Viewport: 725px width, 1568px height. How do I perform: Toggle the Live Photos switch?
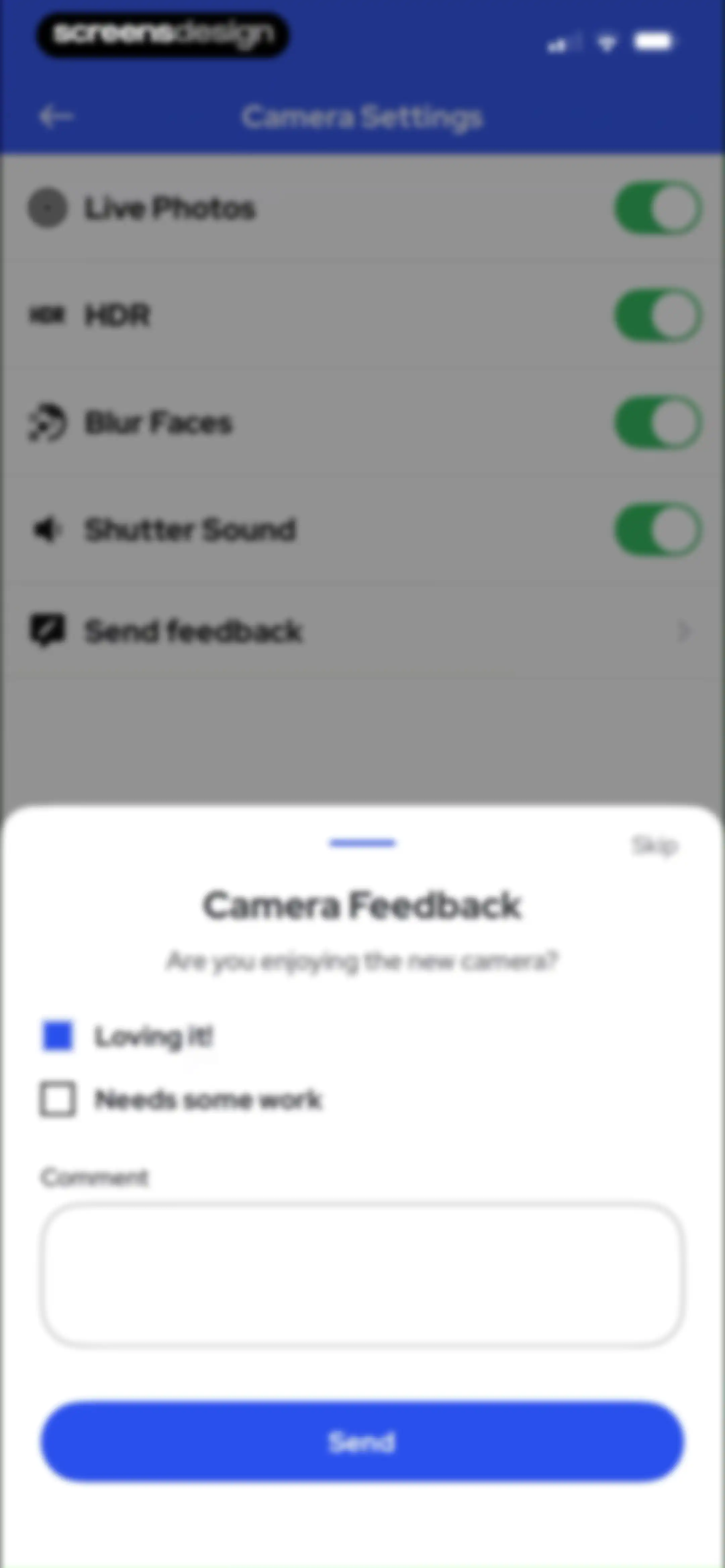(658, 208)
